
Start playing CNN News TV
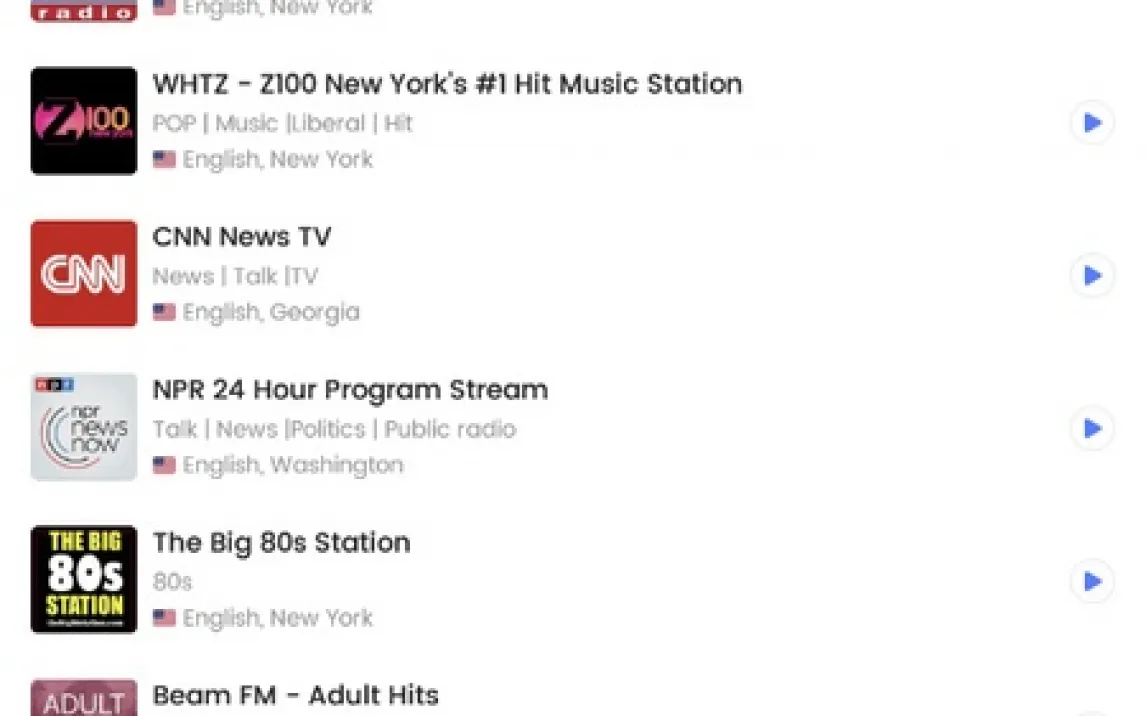tap(1092, 276)
